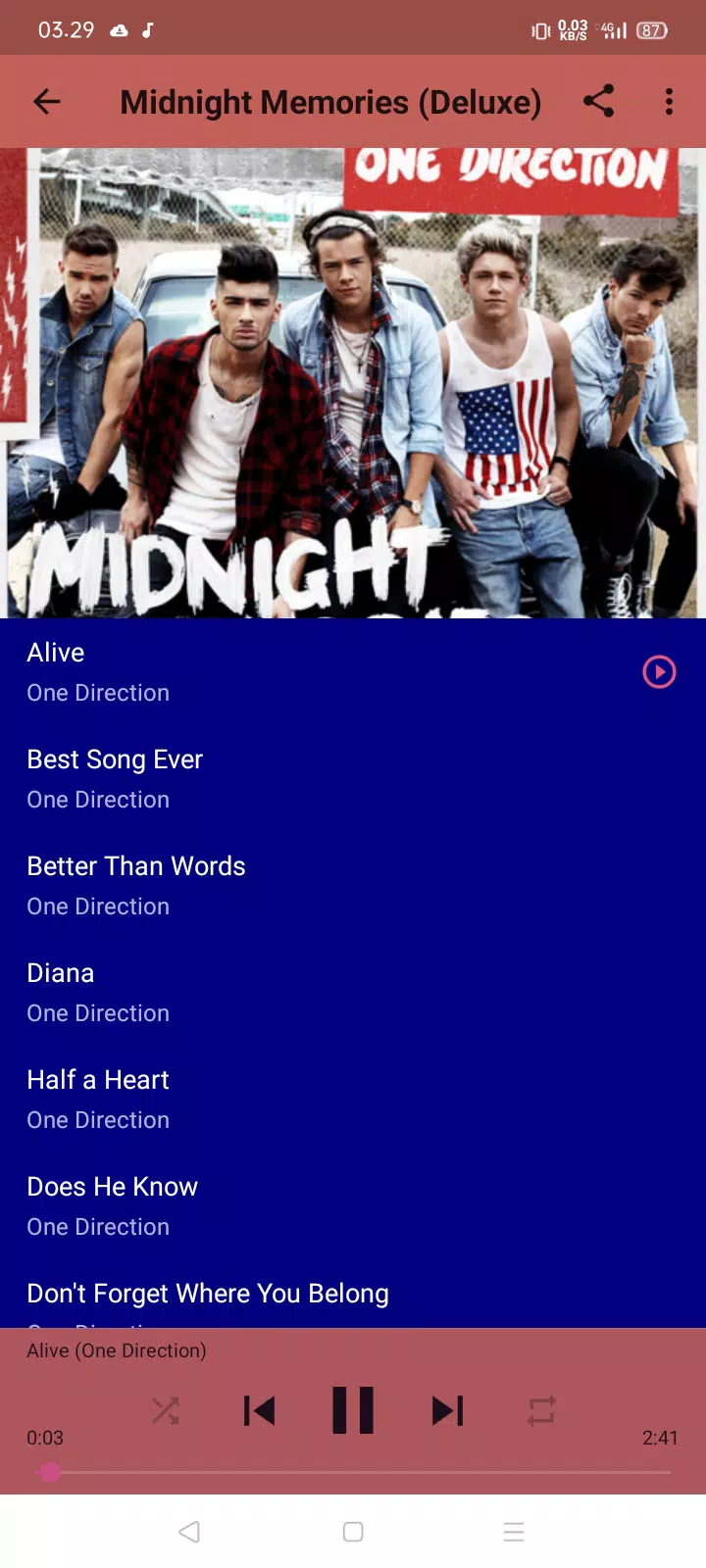Enable repeat playback mode
This screenshot has height=1568, width=706.
coord(541,1410)
